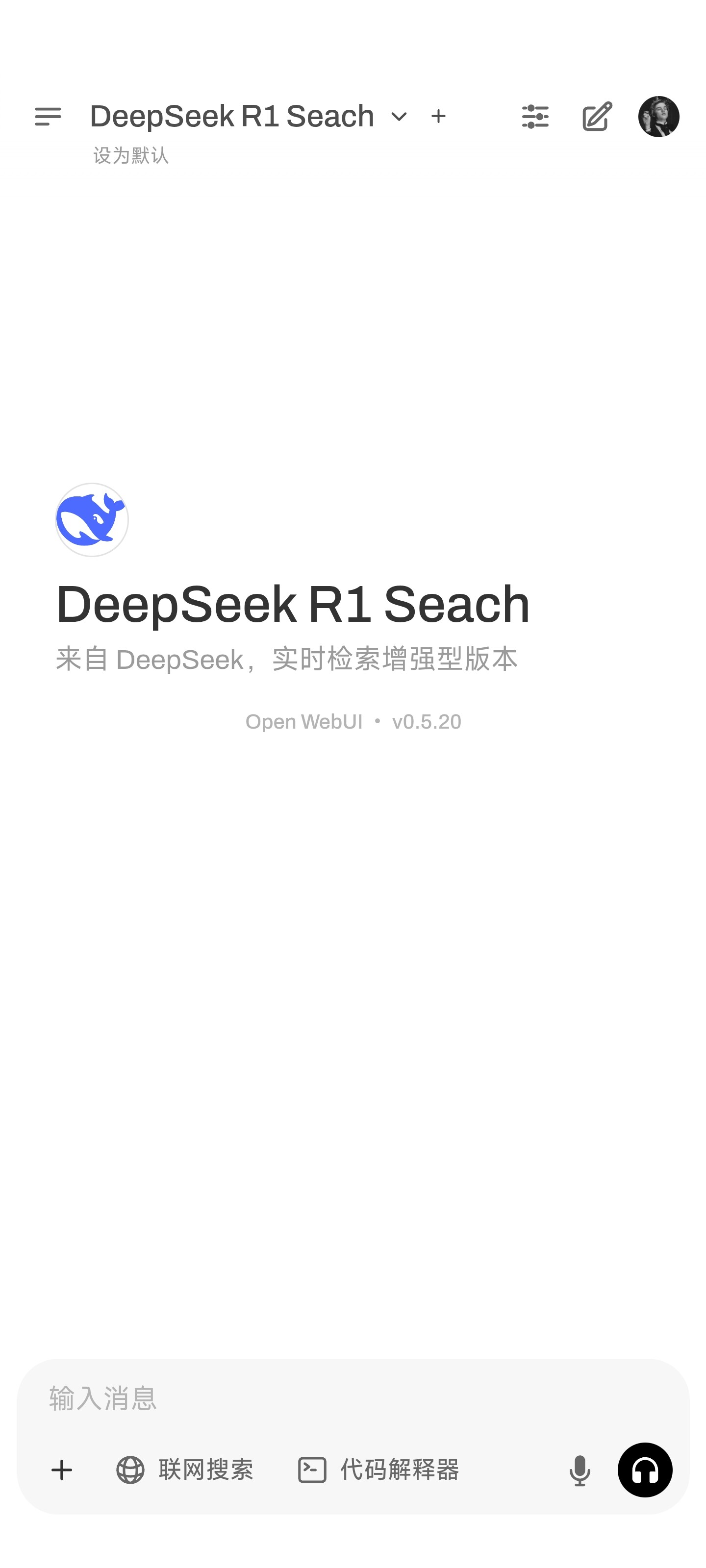Image resolution: width=706 pixels, height=1568 pixels.
Task: Toggle 代码解释器 code interpreter
Action: [378, 1470]
